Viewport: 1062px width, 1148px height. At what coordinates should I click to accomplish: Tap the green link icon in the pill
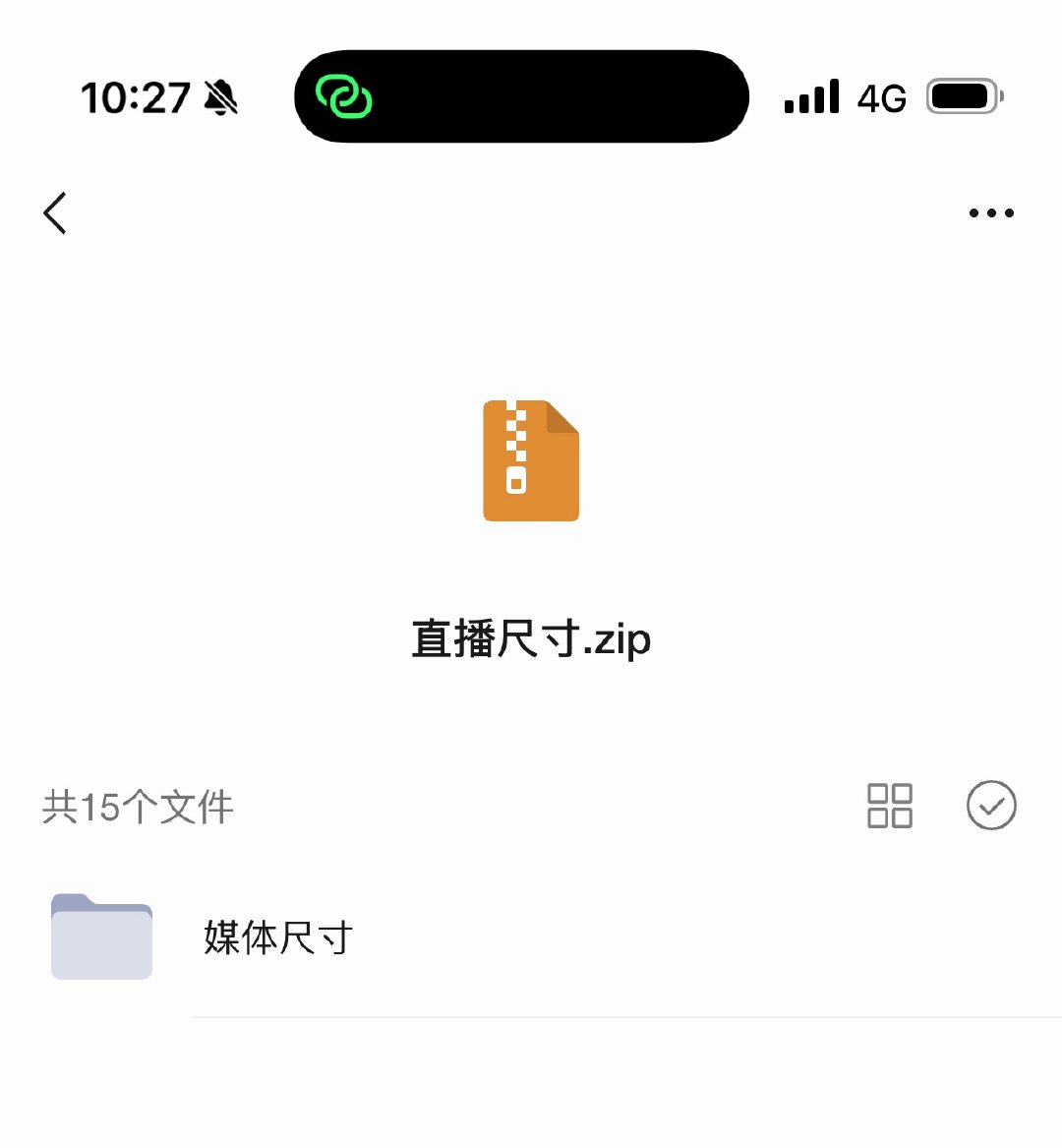coord(341,96)
